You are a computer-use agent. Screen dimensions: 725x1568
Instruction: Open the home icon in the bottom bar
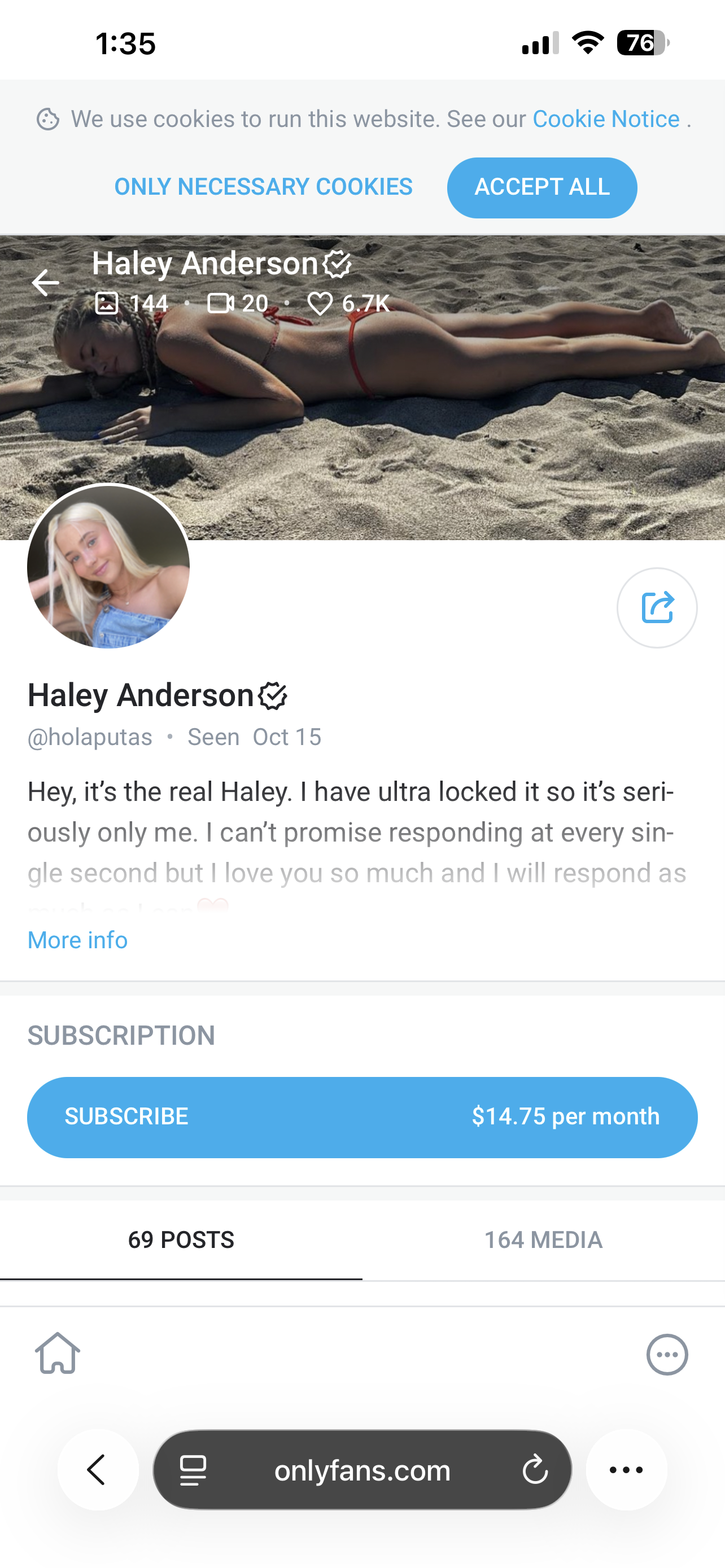pyautogui.click(x=58, y=1354)
